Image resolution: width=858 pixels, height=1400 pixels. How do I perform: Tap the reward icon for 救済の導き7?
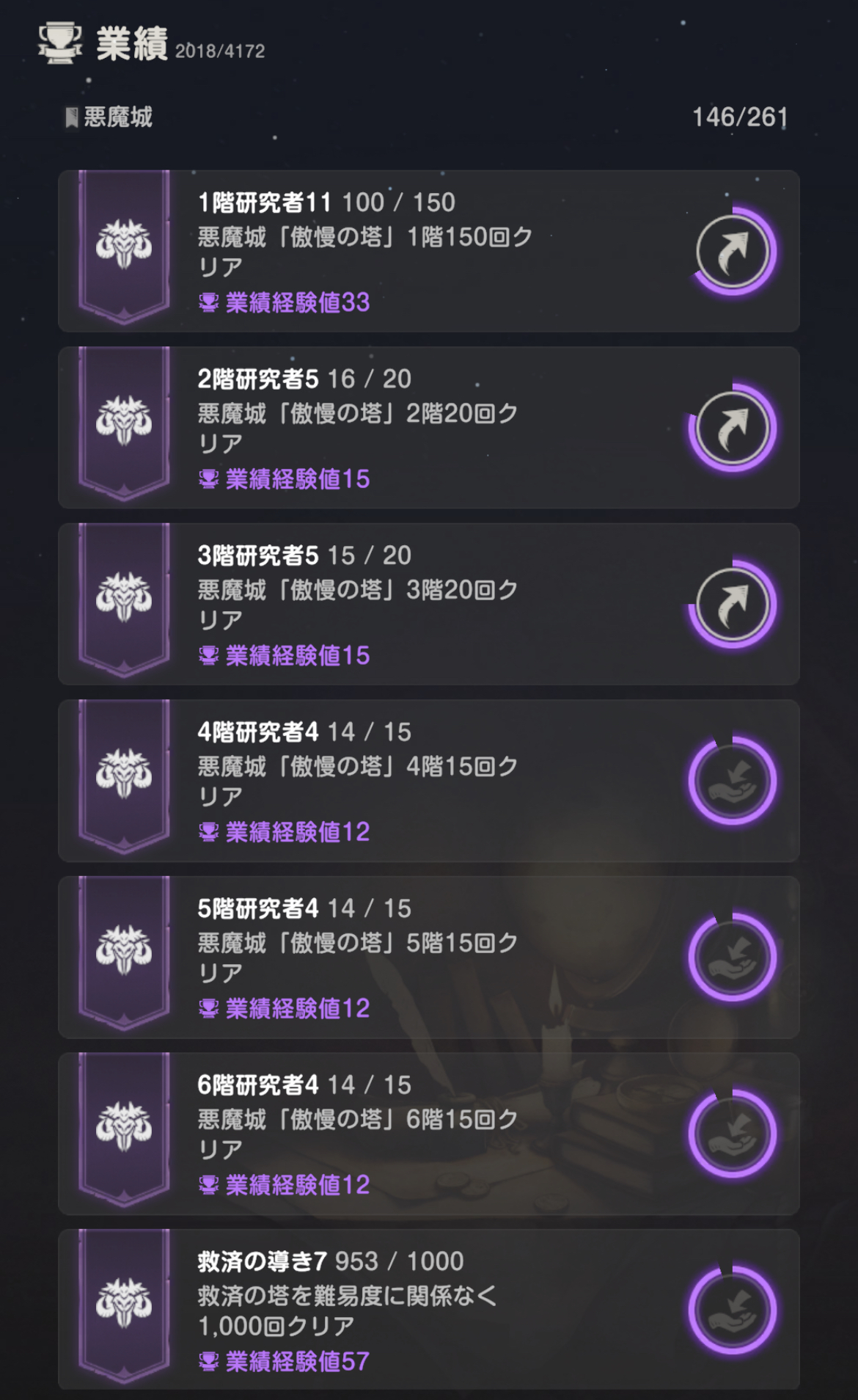point(733,1310)
